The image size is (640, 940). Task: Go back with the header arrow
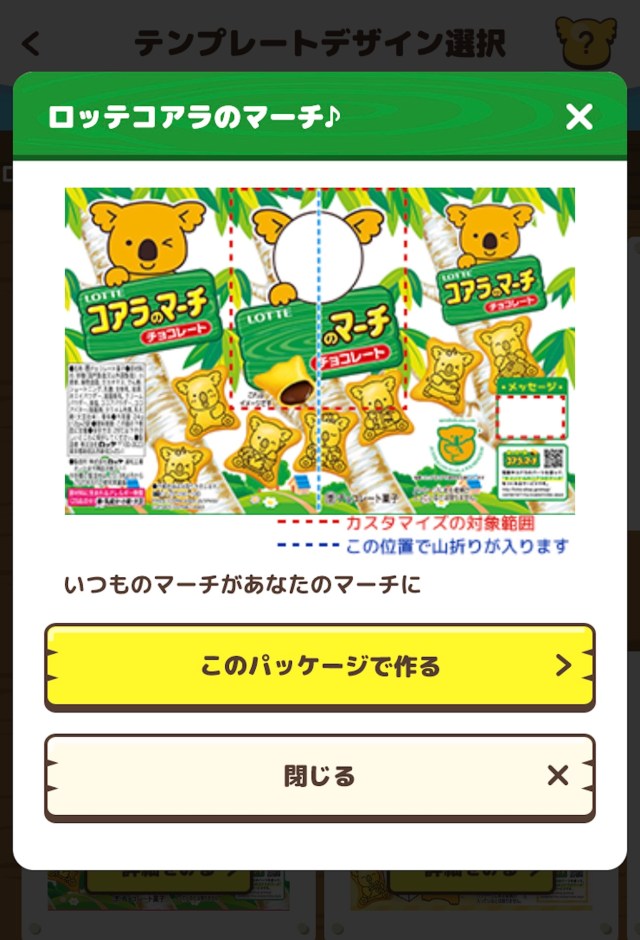pos(32,43)
